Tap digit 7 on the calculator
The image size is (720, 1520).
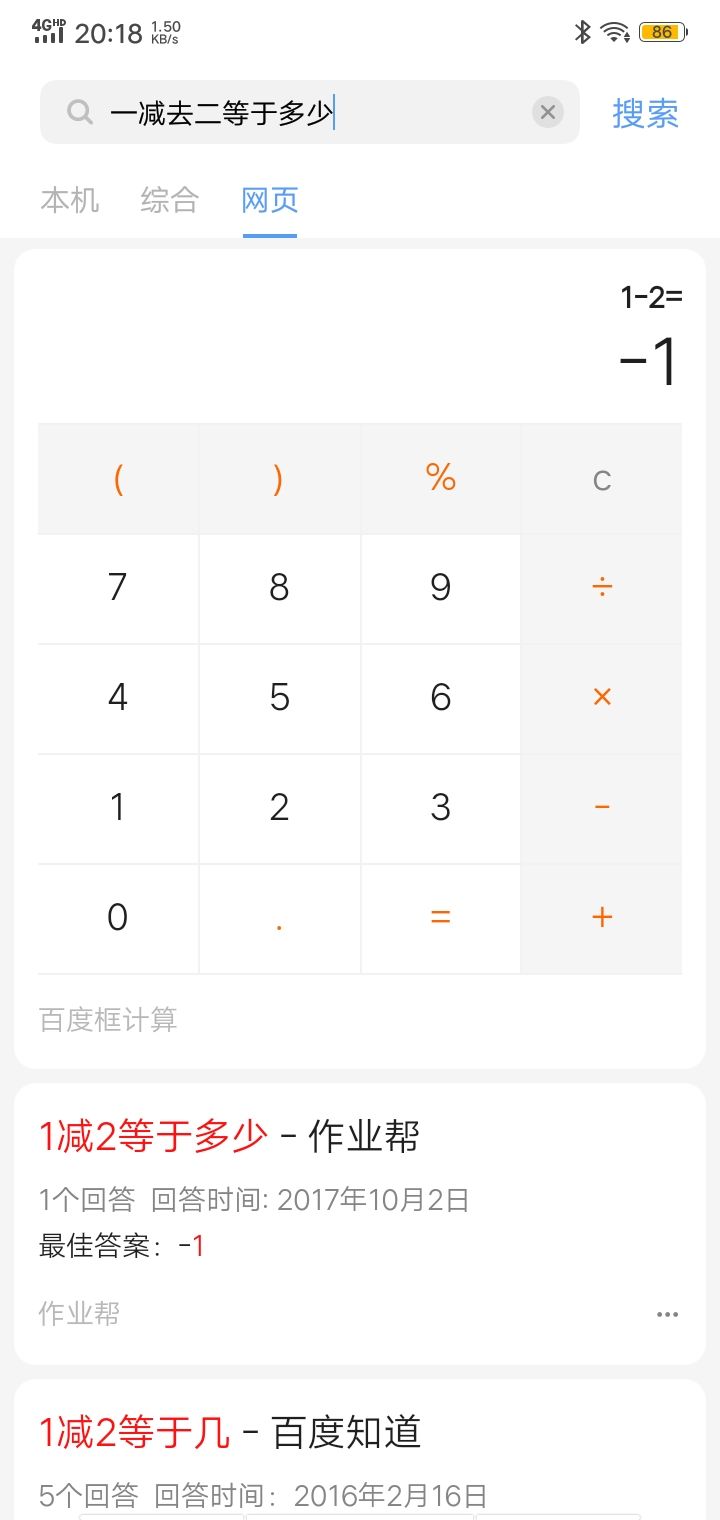[118, 588]
